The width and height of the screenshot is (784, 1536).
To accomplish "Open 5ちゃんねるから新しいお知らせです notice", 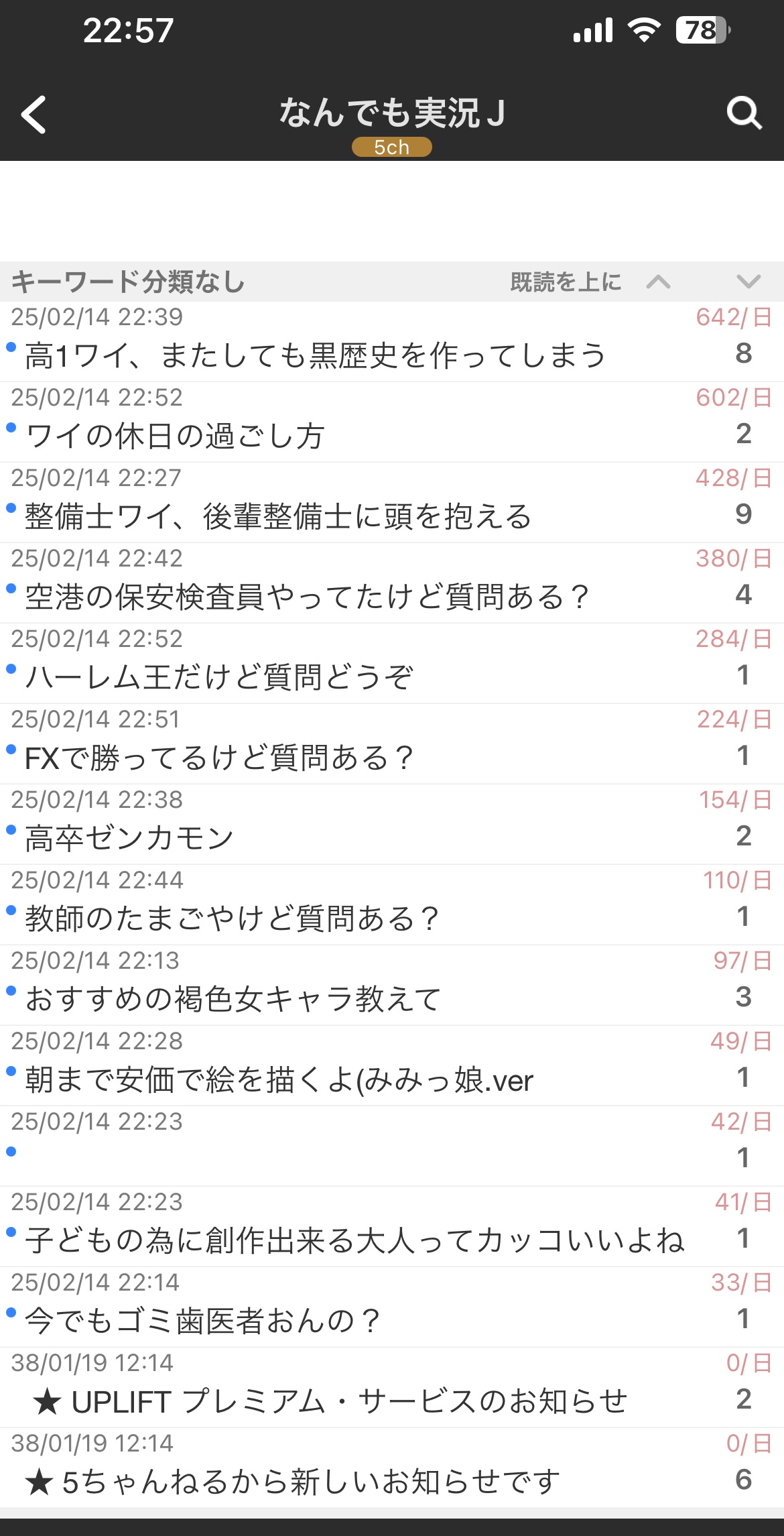I will point(392,1468).
